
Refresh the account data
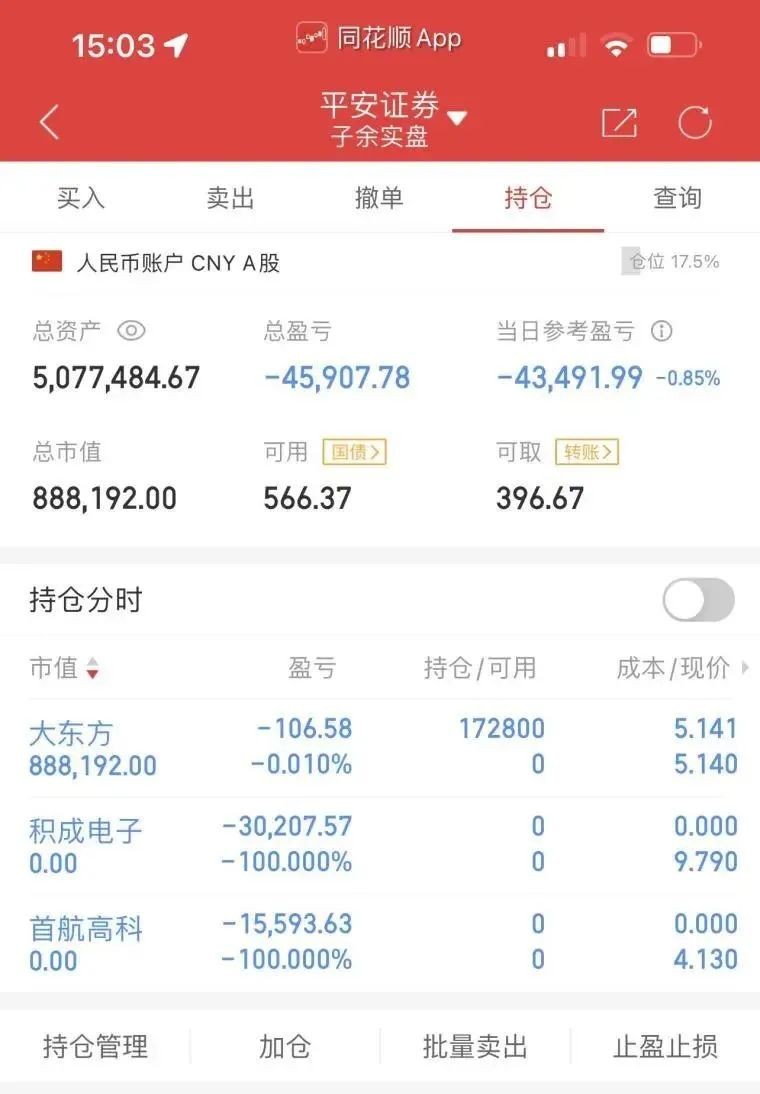(x=695, y=122)
